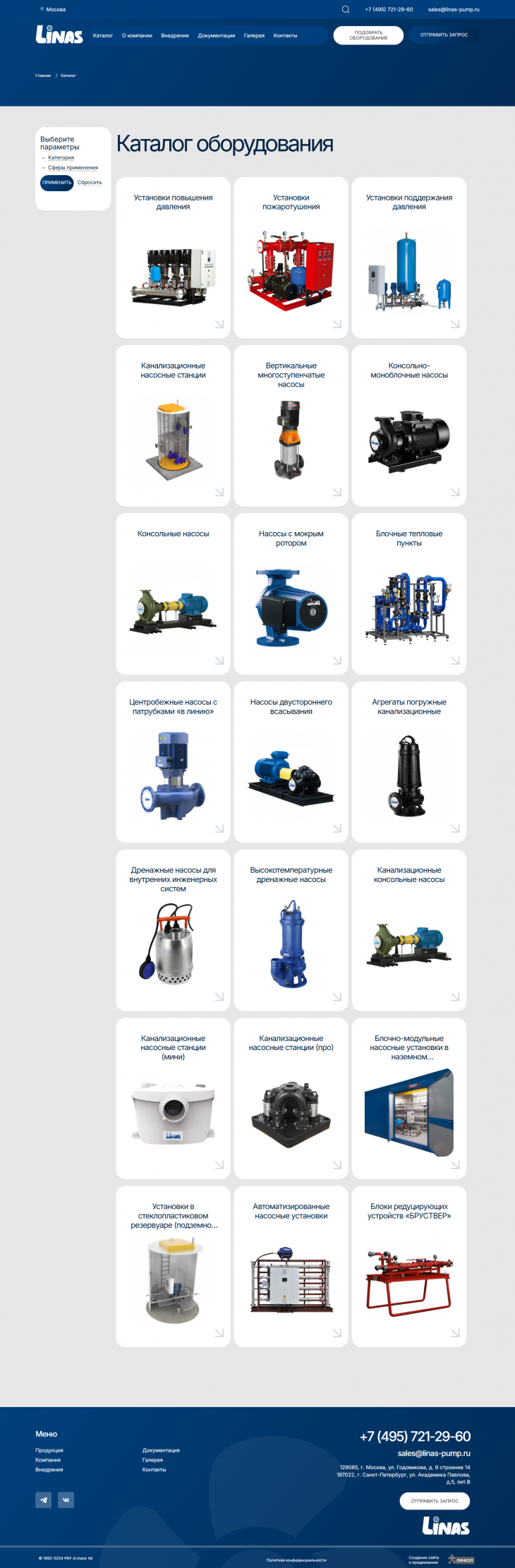Image resolution: width=515 pixels, height=1568 pixels.
Task: Tap the header Отправить запрос button
Action: coord(444,35)
